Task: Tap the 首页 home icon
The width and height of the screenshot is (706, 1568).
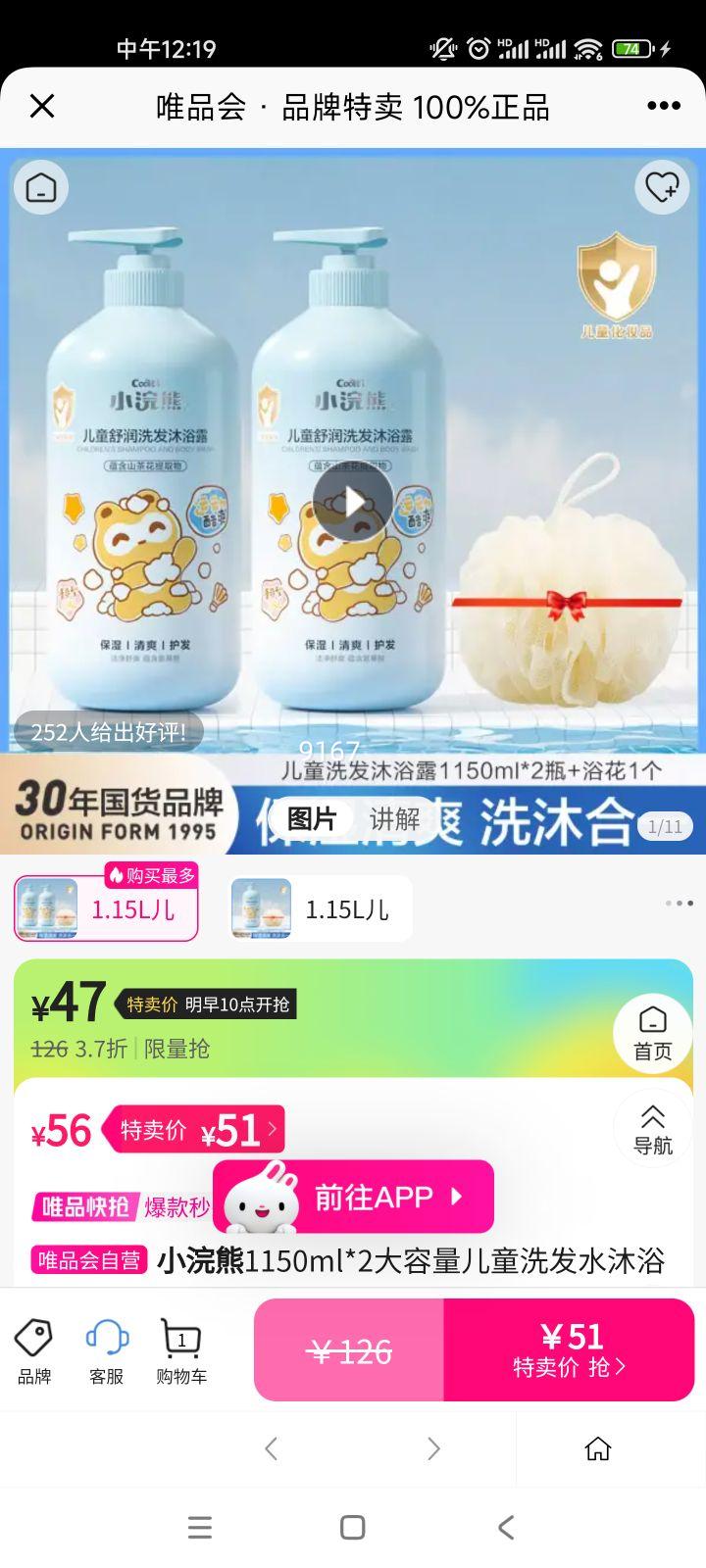Action: (x=651, y=1033)
